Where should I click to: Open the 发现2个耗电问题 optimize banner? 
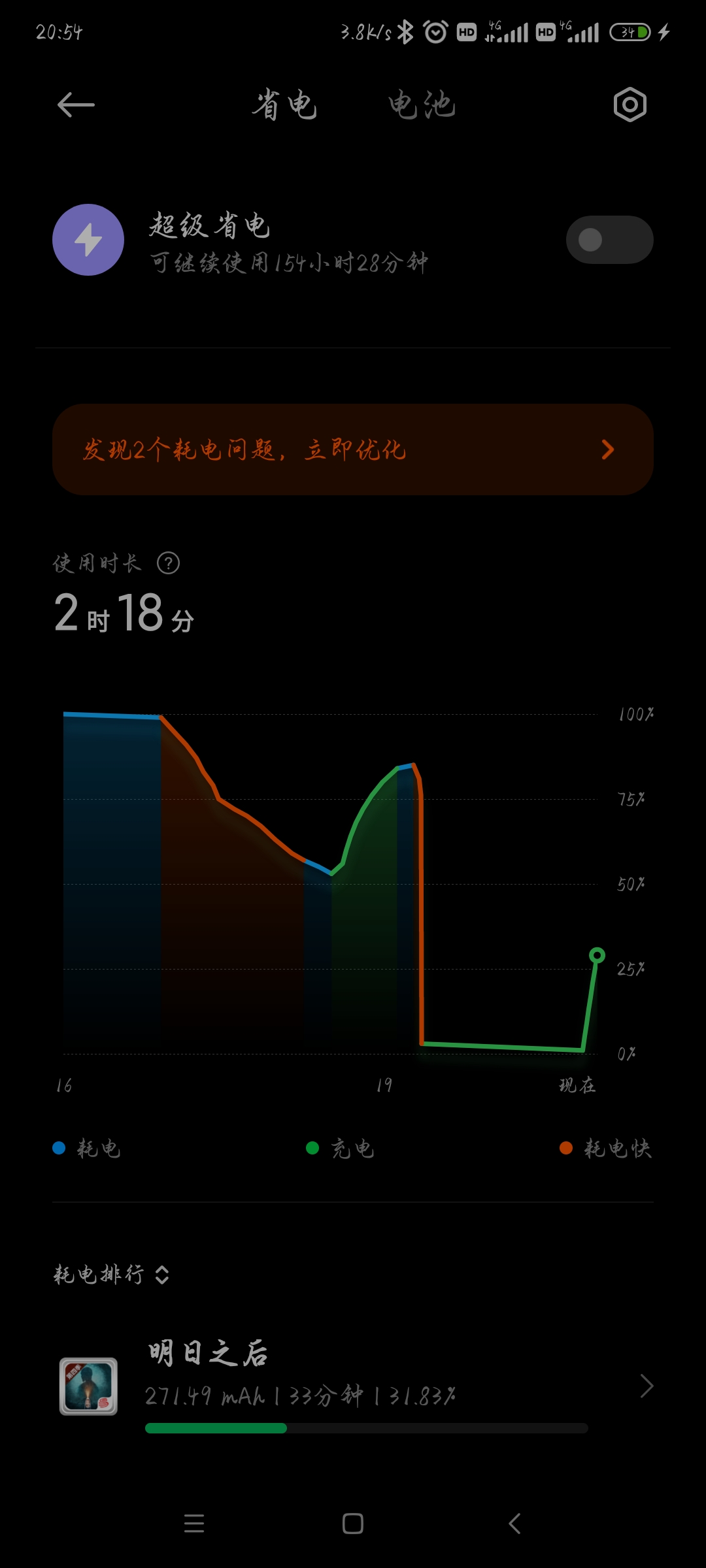tap(353, 449)
